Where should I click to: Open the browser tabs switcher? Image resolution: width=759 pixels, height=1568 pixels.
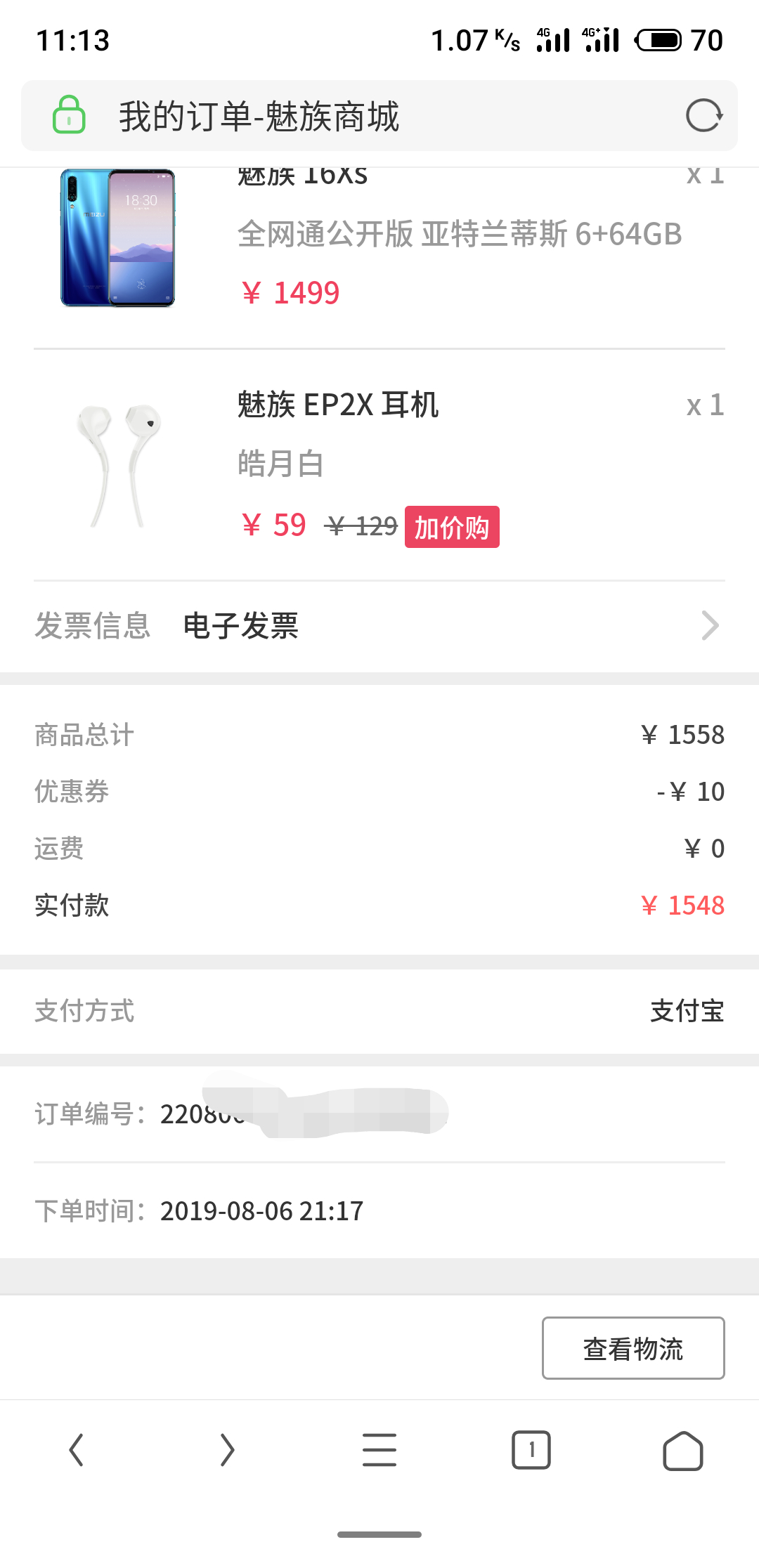point(531,1450)
